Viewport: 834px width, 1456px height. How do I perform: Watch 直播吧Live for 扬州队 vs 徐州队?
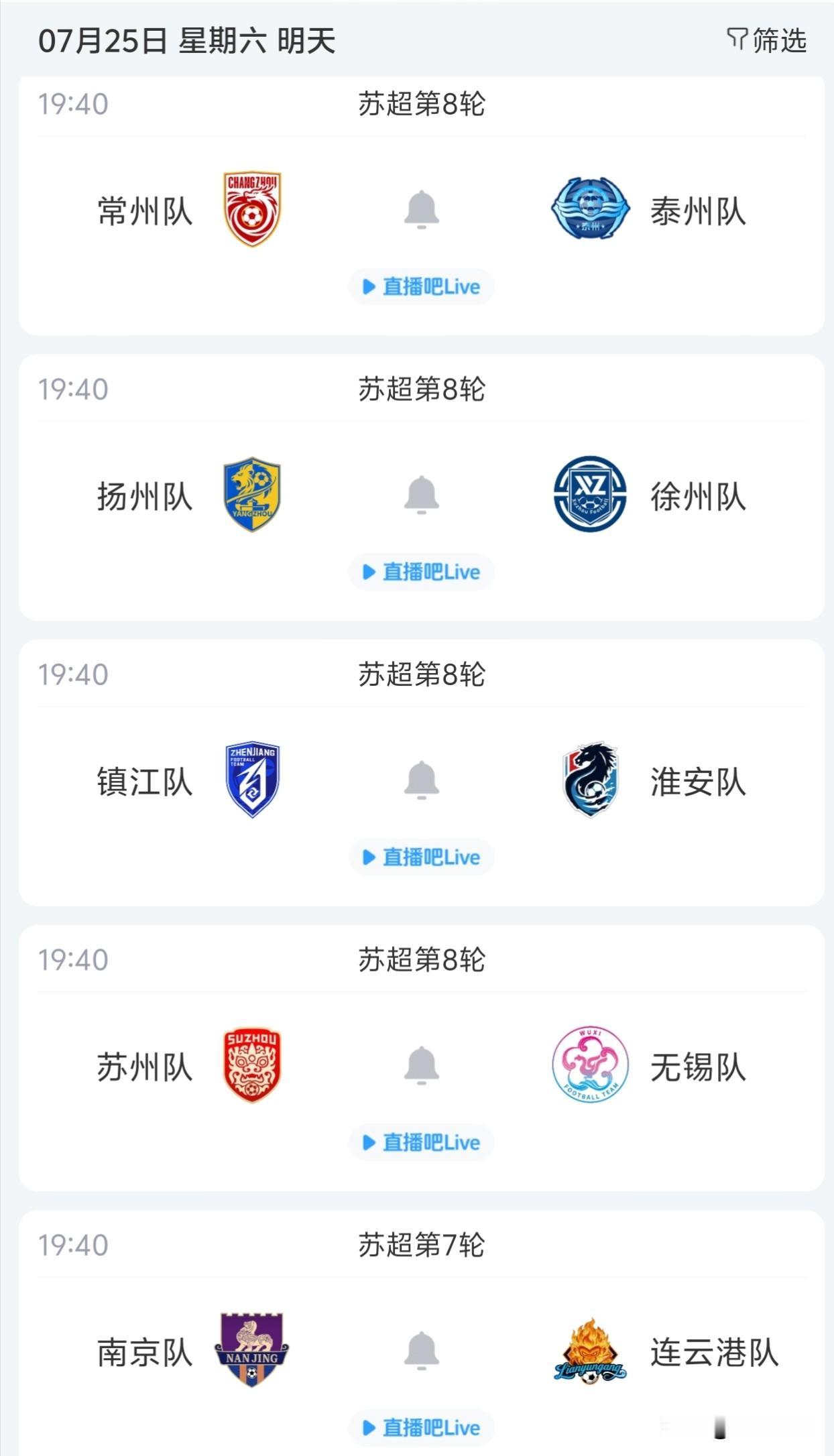pyautogui.click(x=422, y=572)
